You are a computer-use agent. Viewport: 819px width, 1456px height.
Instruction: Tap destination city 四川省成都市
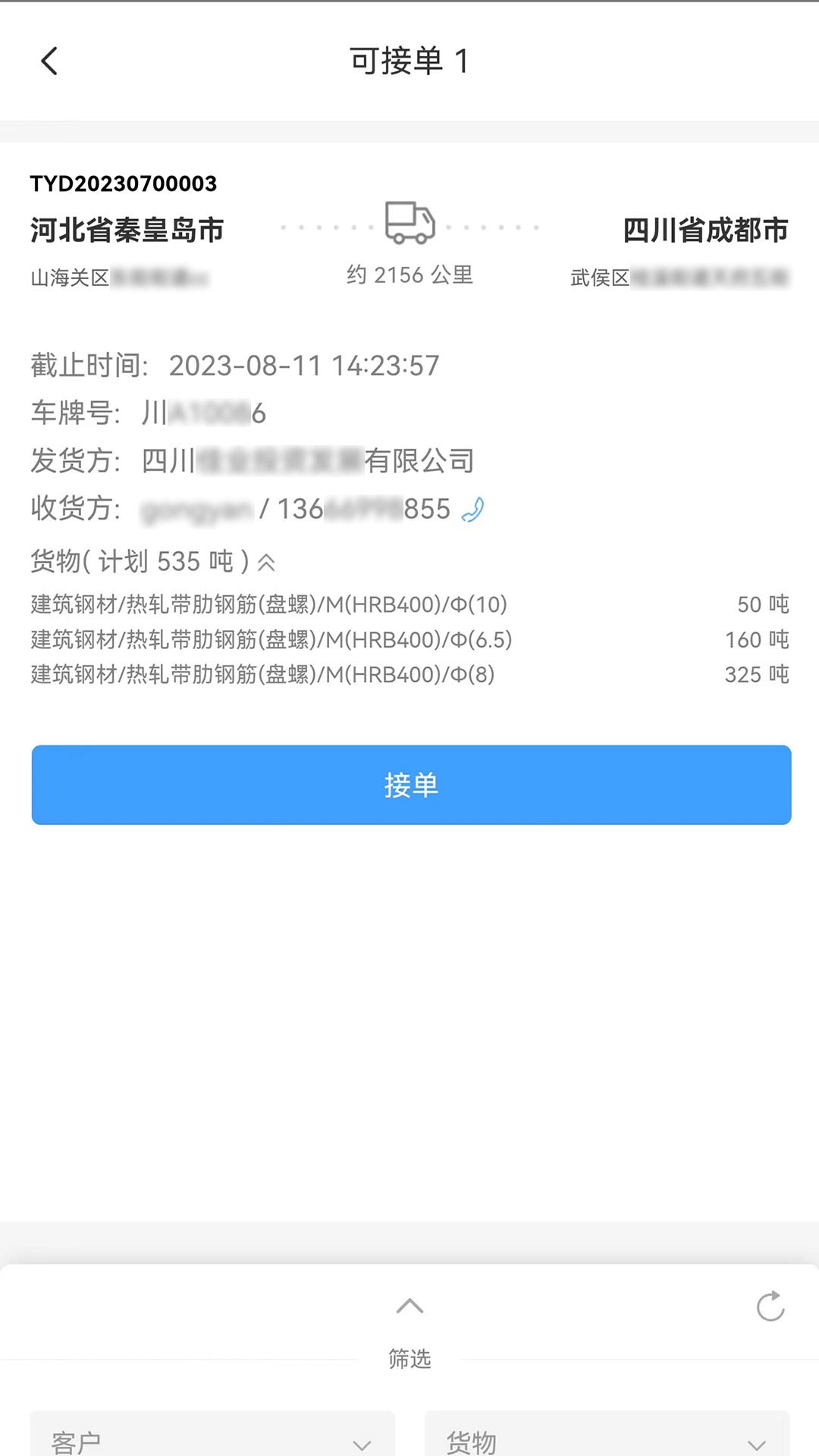[704, 228]
